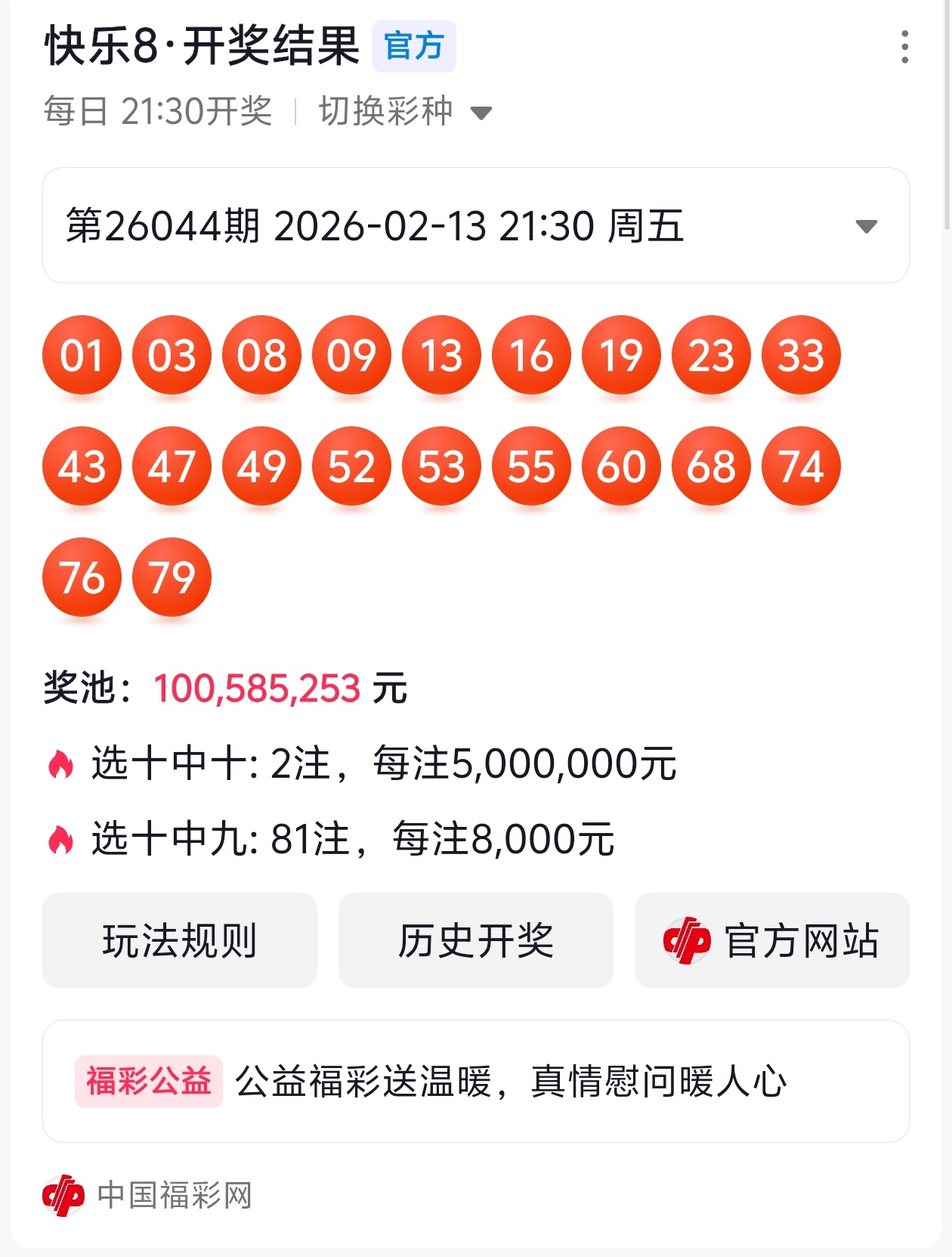Select lottery ball number 33
Viewport: 952px width, 1257px height.
[x=802, y=355]
